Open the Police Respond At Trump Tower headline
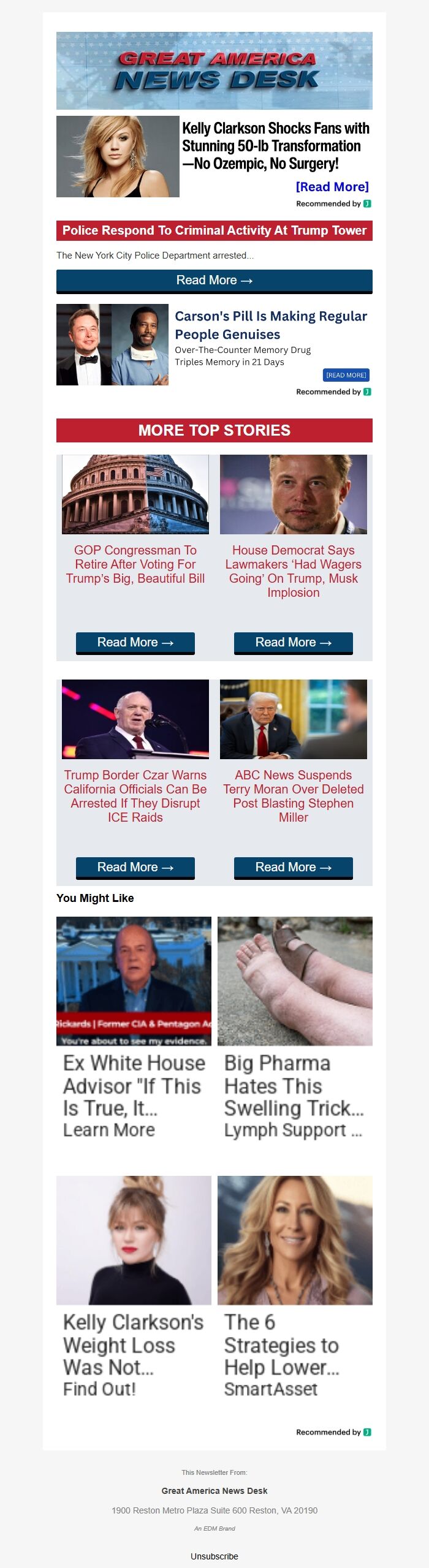Image resolution: width=429 pixels, height=1568 pixels. (214, 231)
